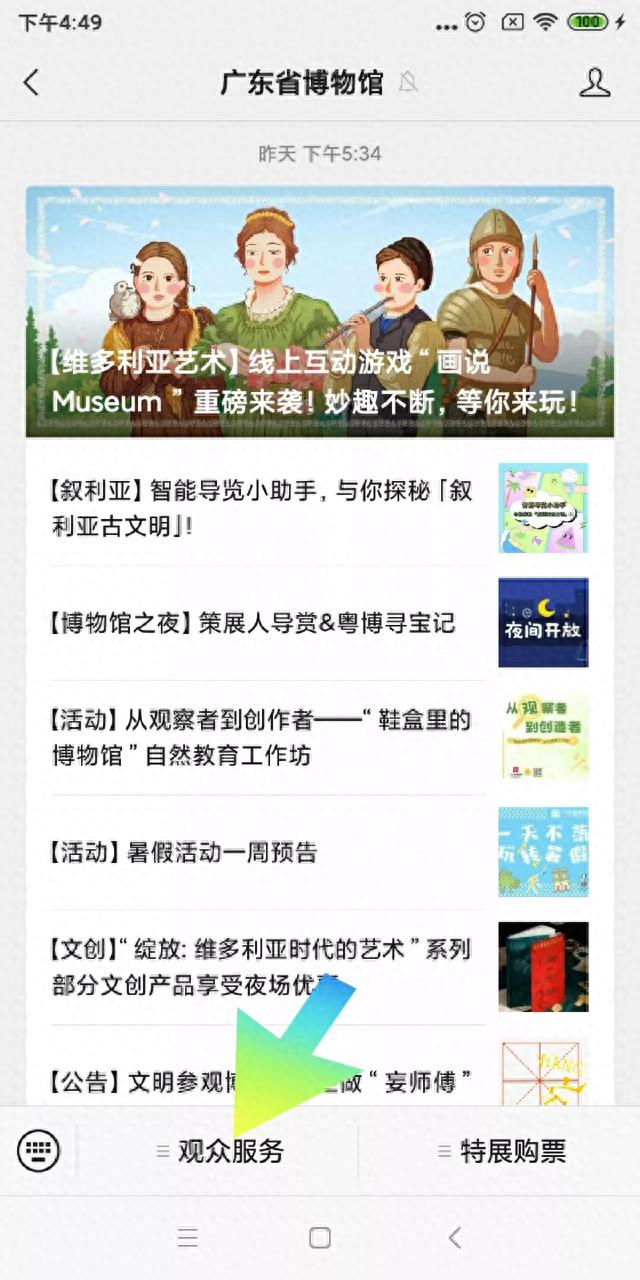Go back using the top-left arrow
Image resolution: width=640 pixels, height=1280 pixels.
click(x=31, y=82)
